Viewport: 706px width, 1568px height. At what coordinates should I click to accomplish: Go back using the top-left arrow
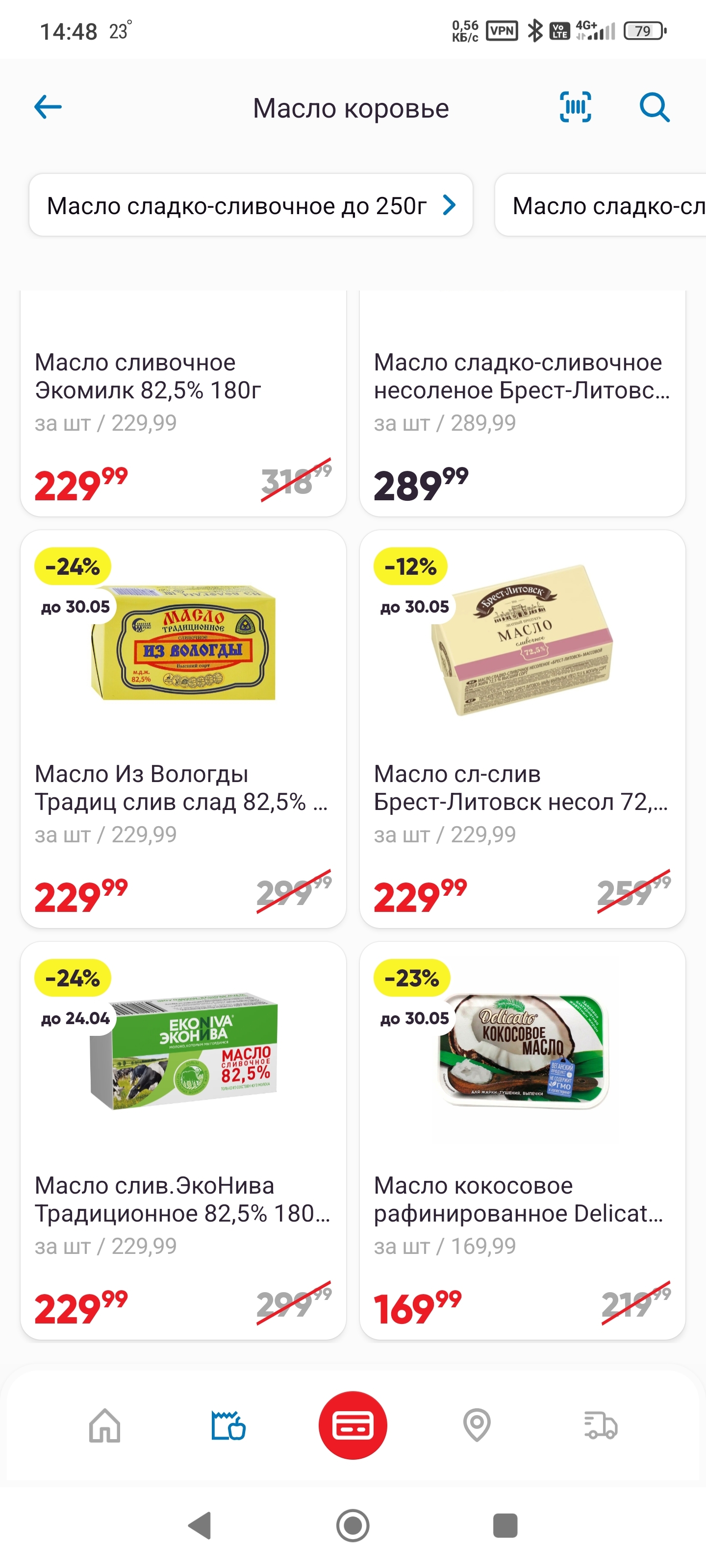pyautogui.click(x=48, y=108)
